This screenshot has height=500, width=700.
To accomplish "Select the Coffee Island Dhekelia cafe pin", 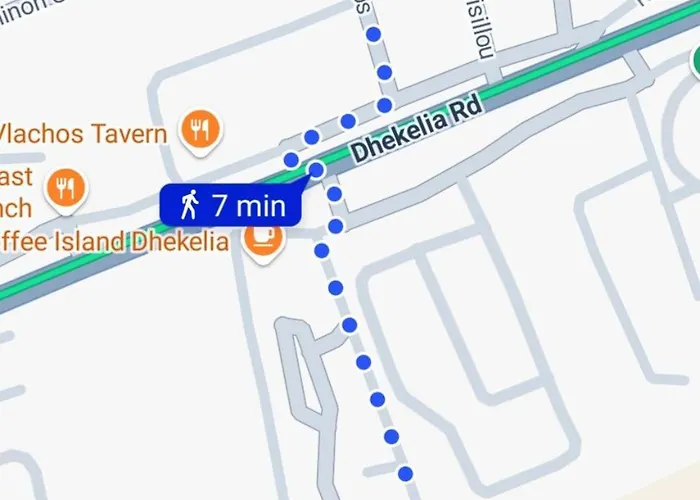I will click(262, 239).
